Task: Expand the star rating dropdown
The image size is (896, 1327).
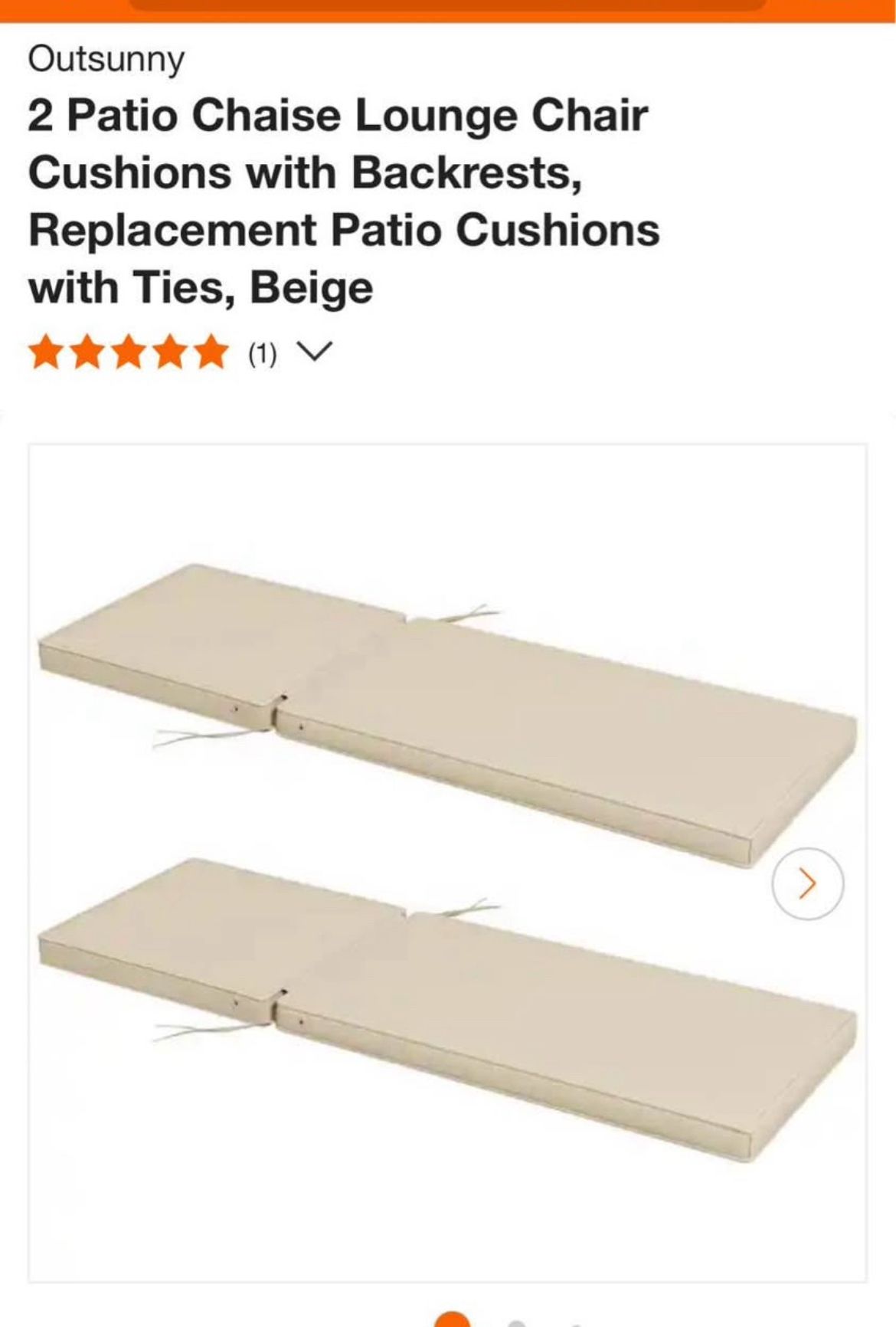Action: (x=313, y=352)
